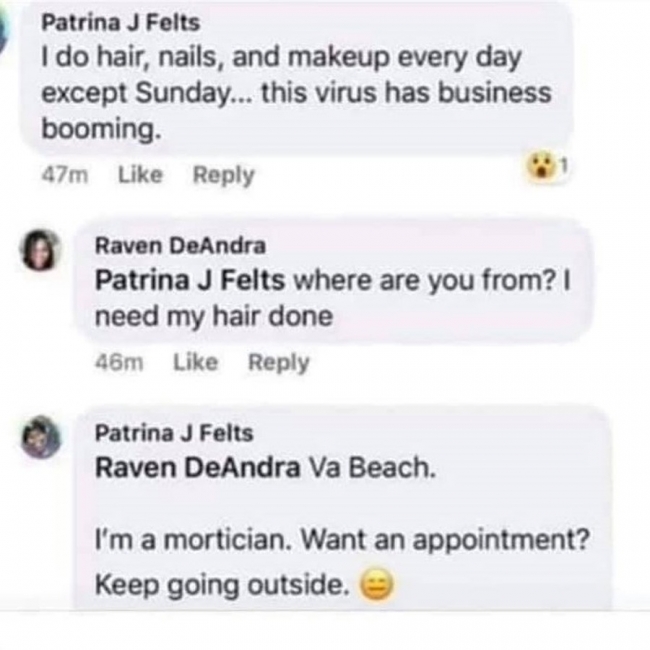View the reaction on Patrina's first comment
The image size is (650, 650).
(546, 168)
